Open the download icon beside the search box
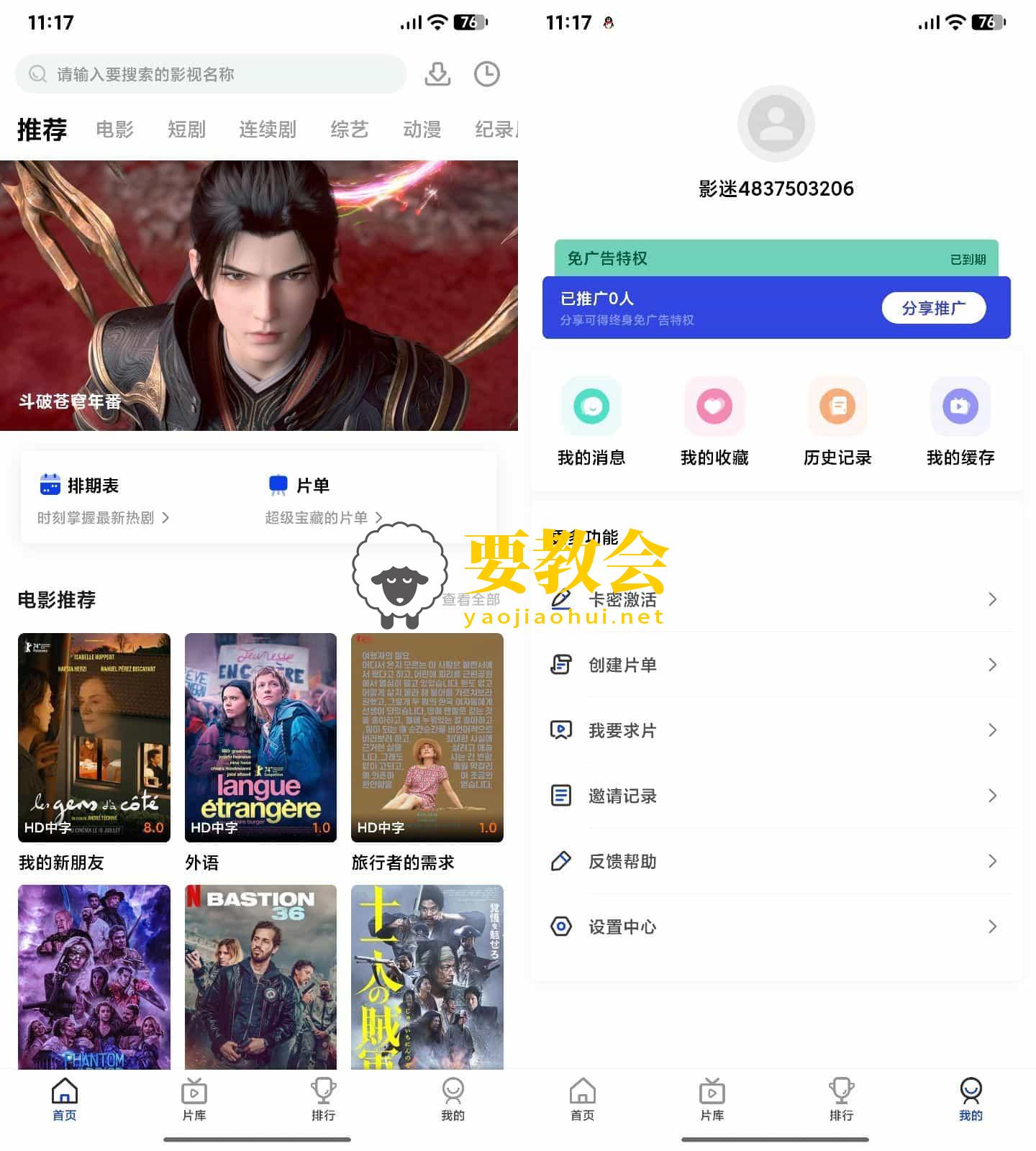The width and height of the screenshot is (1036, 1151). pyautogui.click(x=437, y=74)
